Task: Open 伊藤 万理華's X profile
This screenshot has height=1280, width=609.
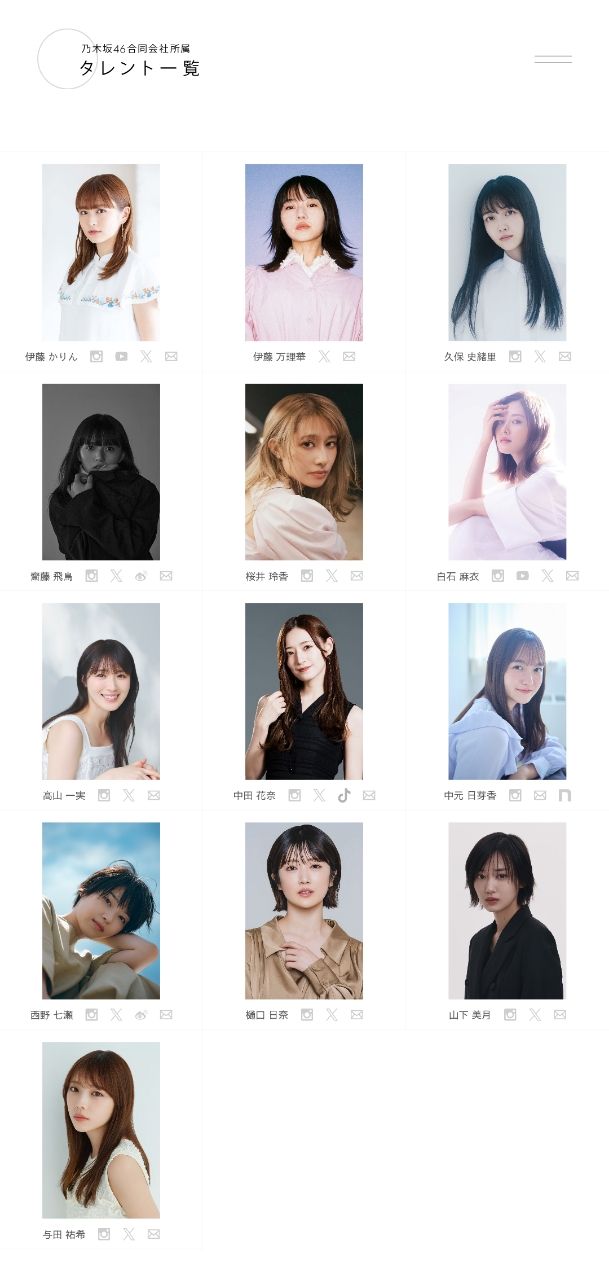Action: click(324, 356)
